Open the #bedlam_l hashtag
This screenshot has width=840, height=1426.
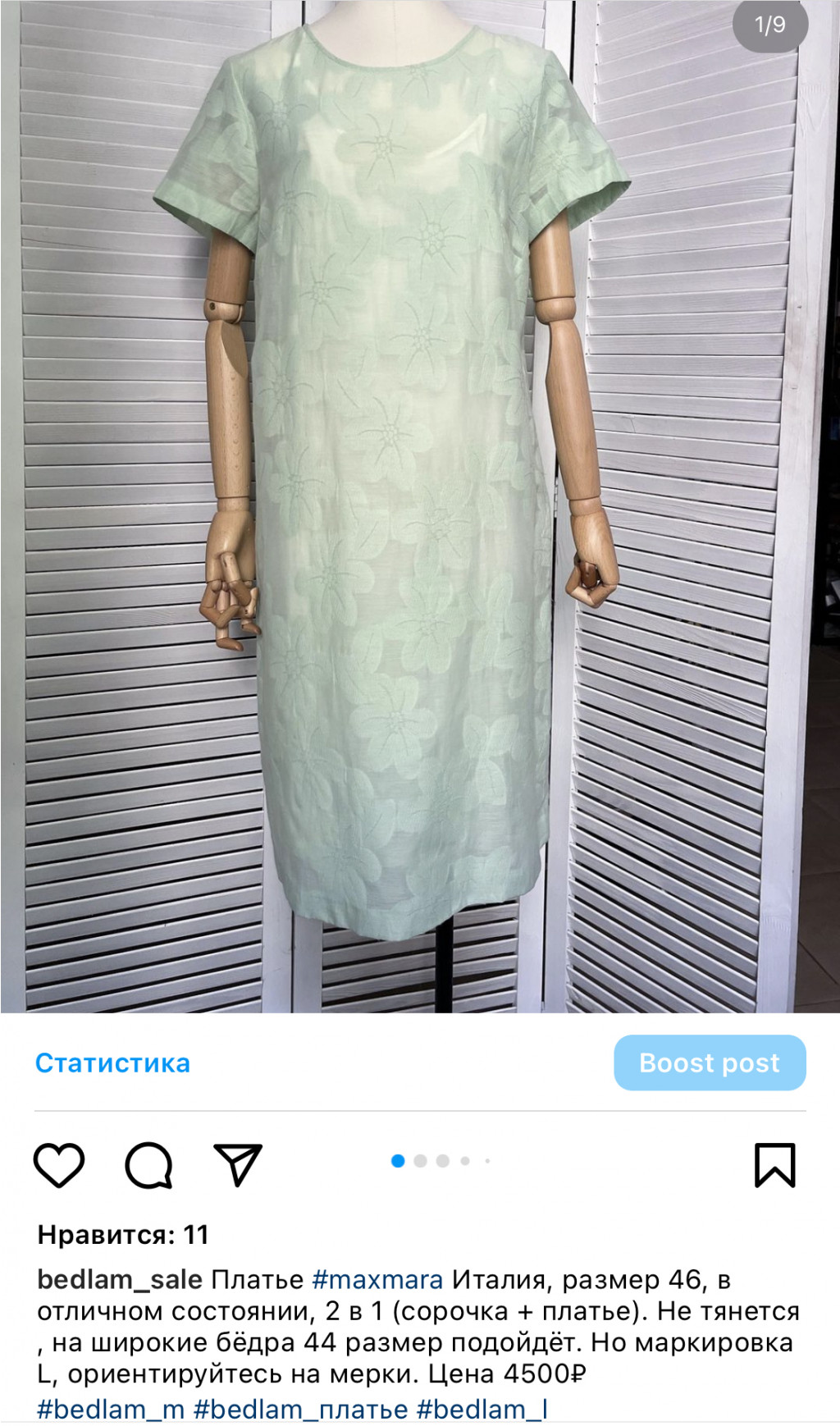point(482,1409)
